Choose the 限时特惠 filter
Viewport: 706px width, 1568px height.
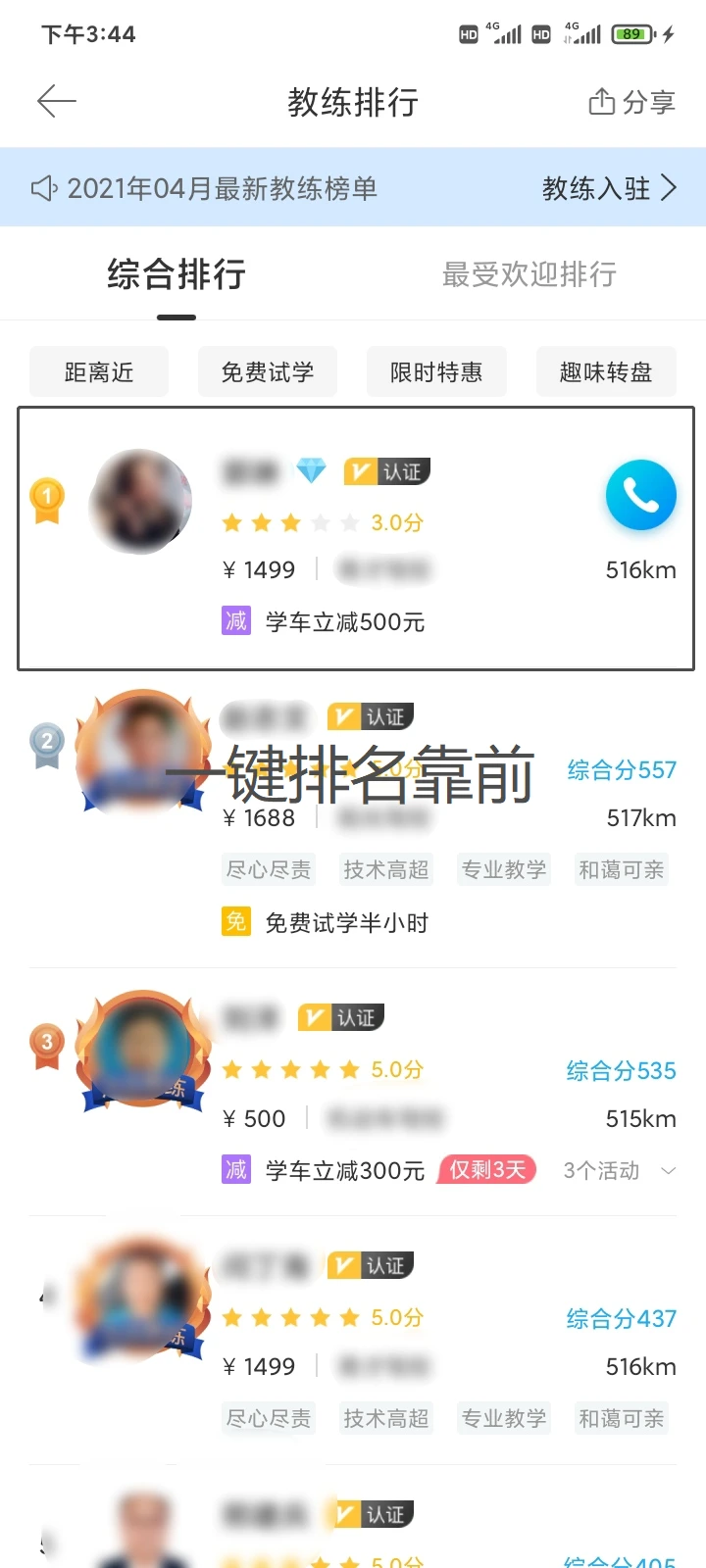436,372
